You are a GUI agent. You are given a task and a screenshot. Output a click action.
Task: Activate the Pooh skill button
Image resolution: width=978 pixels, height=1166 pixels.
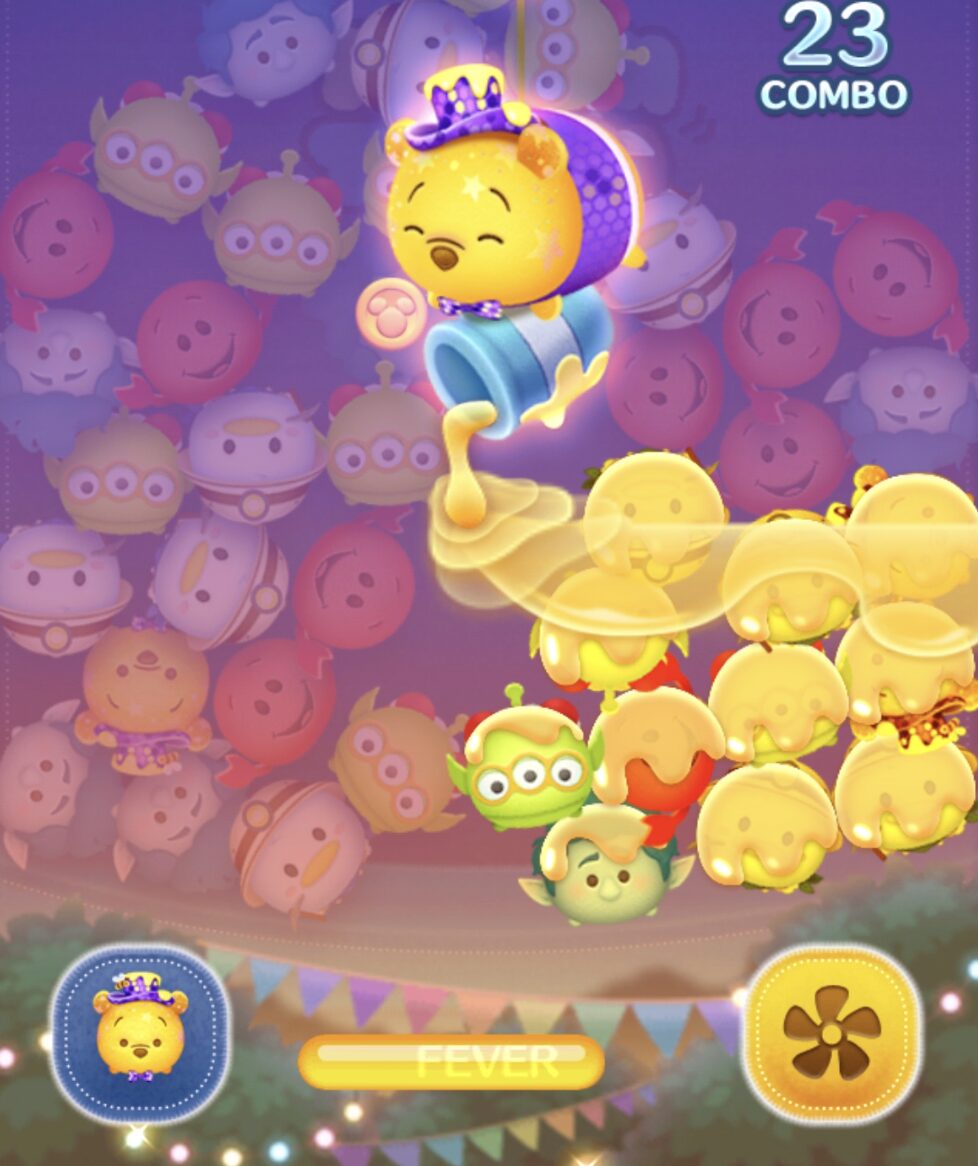point(139,1034)
